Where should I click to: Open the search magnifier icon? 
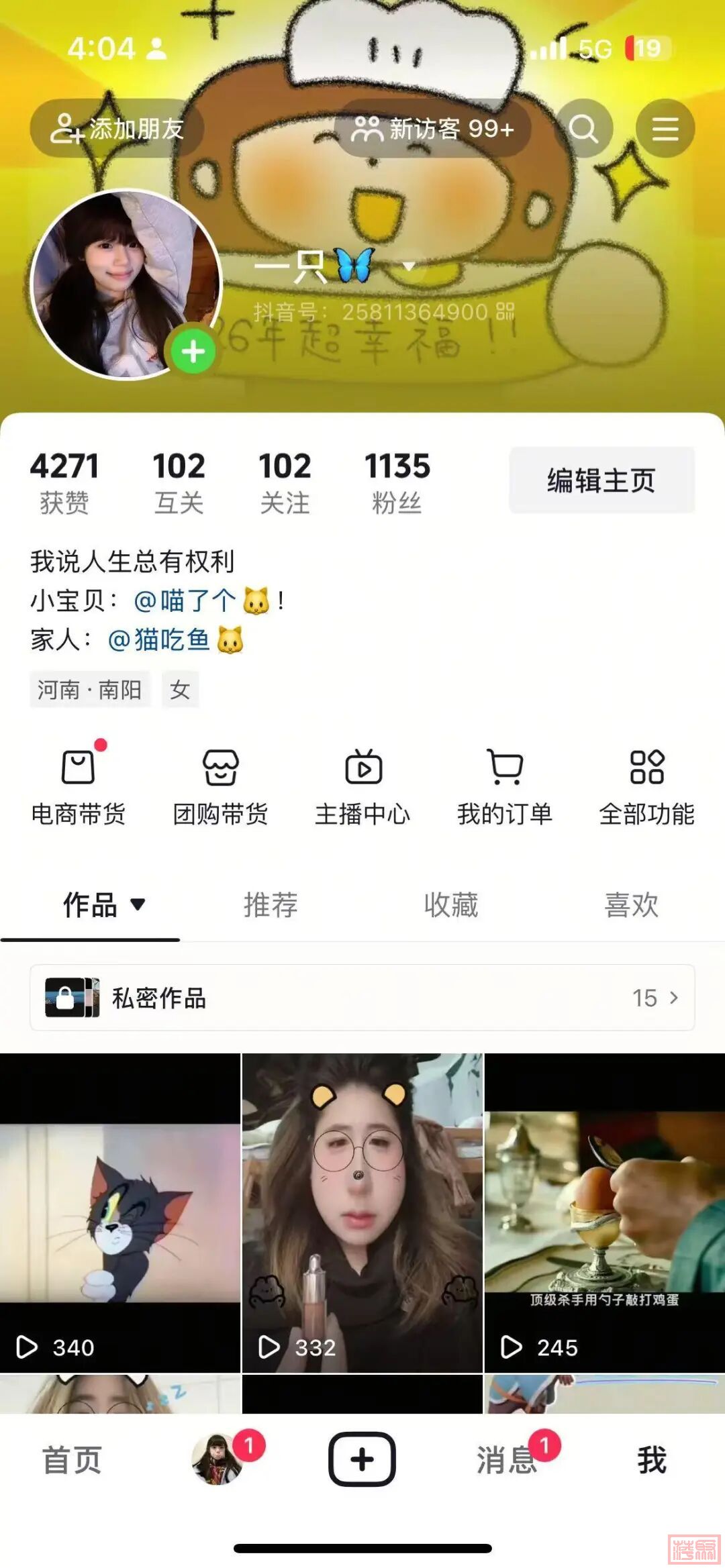pyautogui.click(x=583, y=128)
